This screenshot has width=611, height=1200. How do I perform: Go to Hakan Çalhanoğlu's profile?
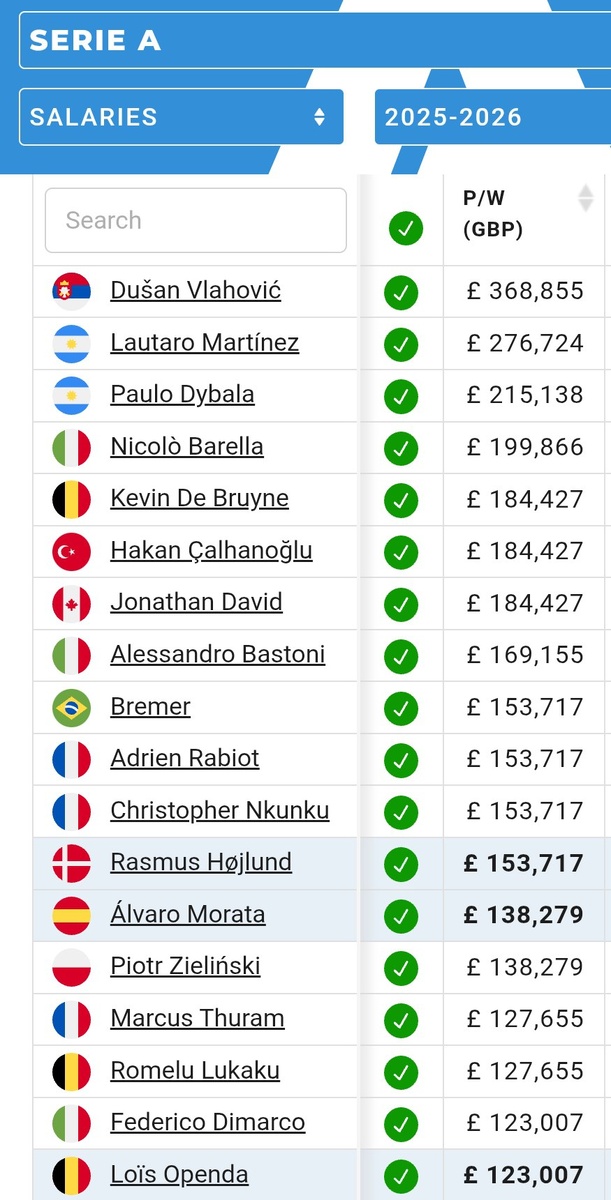tap(211, 550)
